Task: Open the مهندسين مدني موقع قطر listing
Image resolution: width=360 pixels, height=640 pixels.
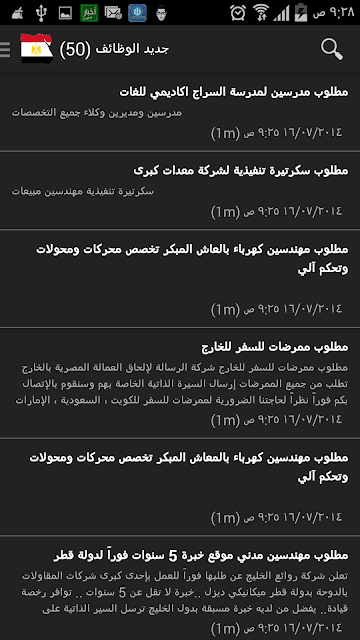Action: (180, 588)
